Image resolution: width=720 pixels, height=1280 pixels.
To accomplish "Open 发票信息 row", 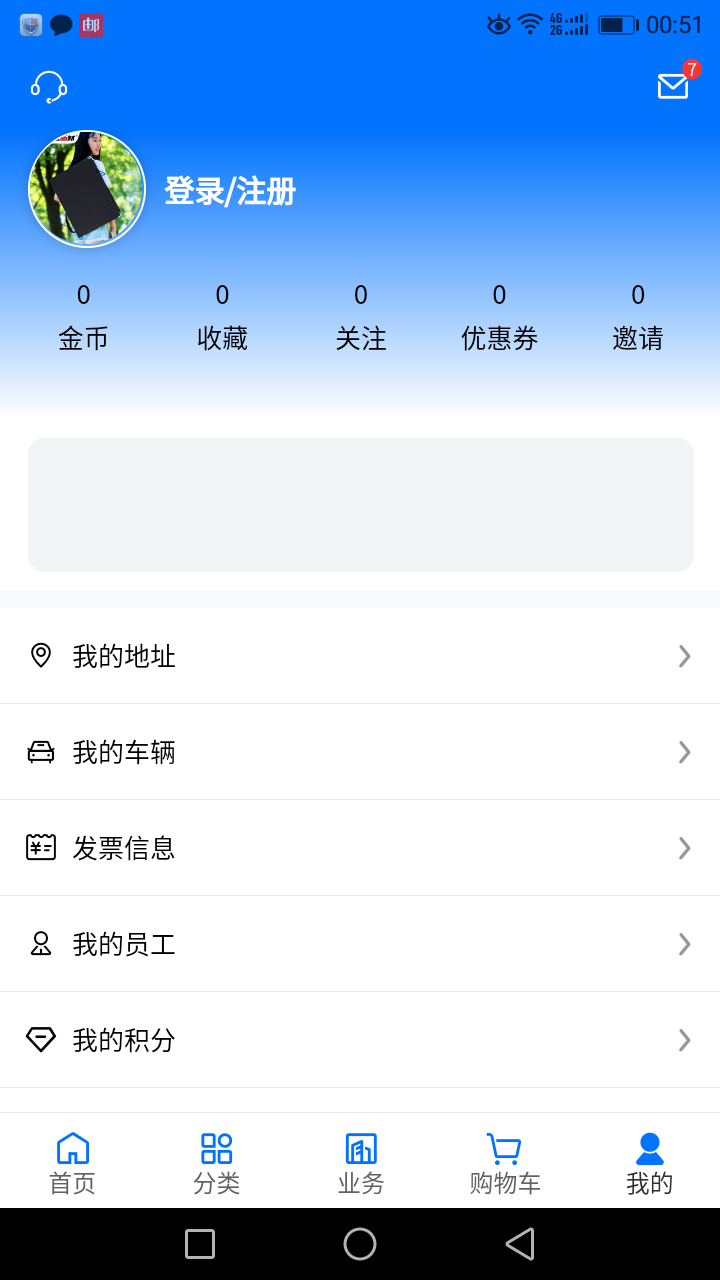I will tap(360, 848).
